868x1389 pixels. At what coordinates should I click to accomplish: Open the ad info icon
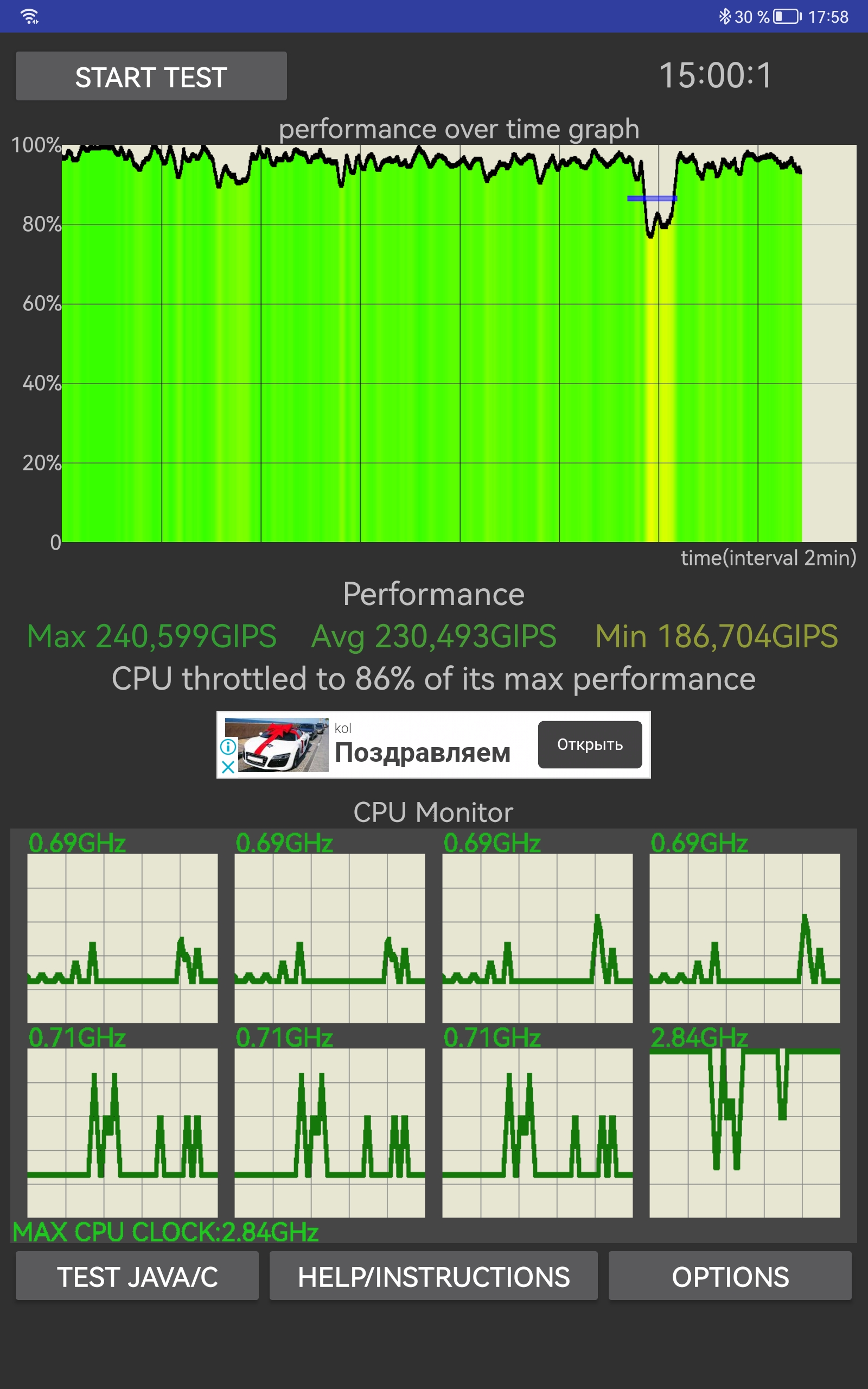228,746
